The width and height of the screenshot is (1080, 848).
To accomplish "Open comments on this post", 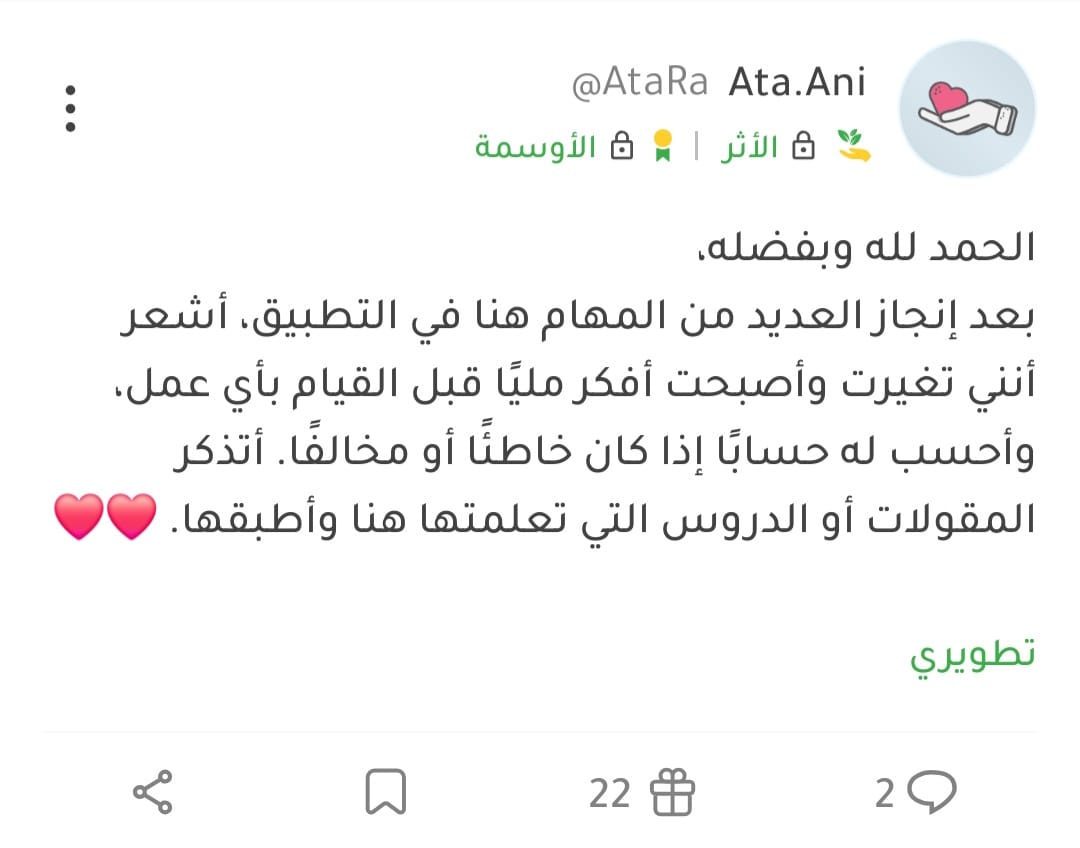I will click(917, 793).
